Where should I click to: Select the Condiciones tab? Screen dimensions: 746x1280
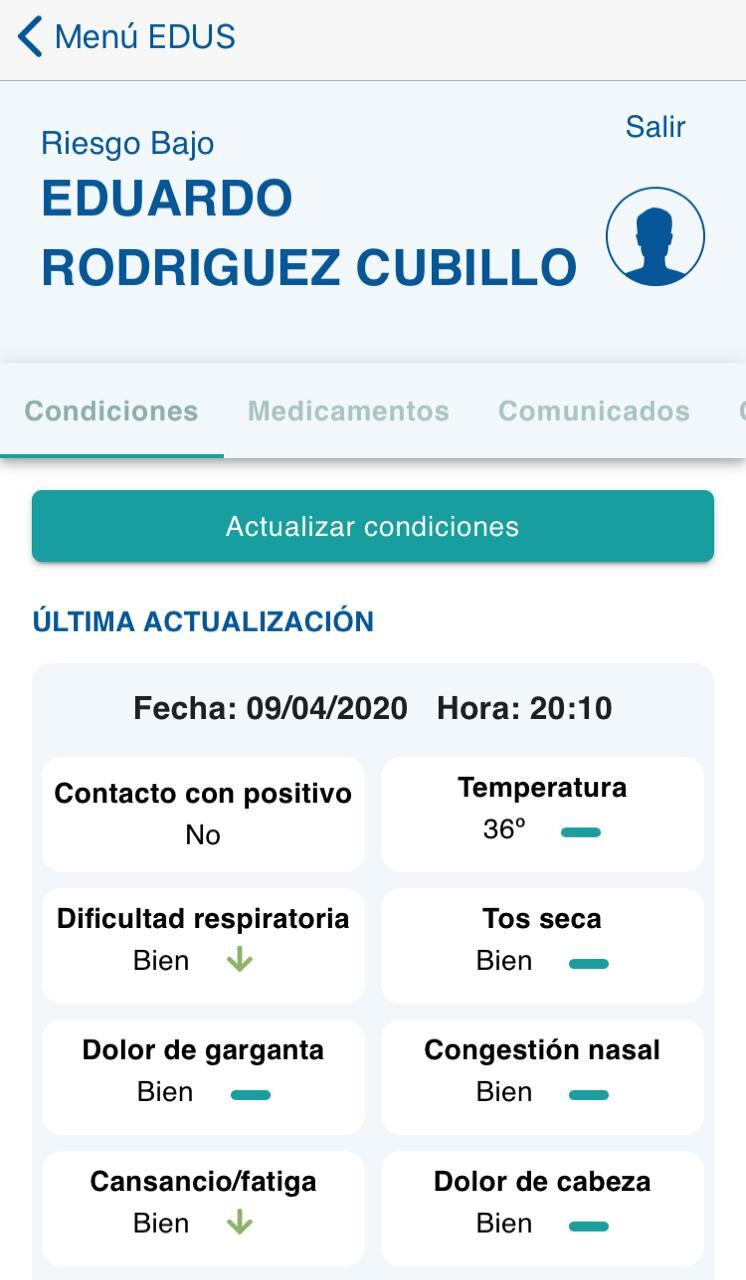coord(111,411)
